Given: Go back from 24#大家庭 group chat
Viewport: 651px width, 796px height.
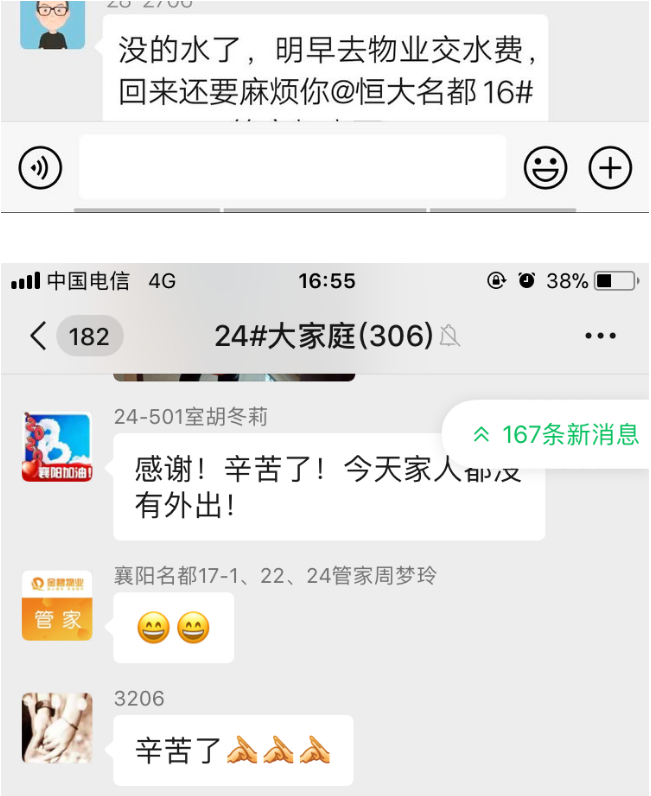Looking at the screenshot, I should click(38, 336).
